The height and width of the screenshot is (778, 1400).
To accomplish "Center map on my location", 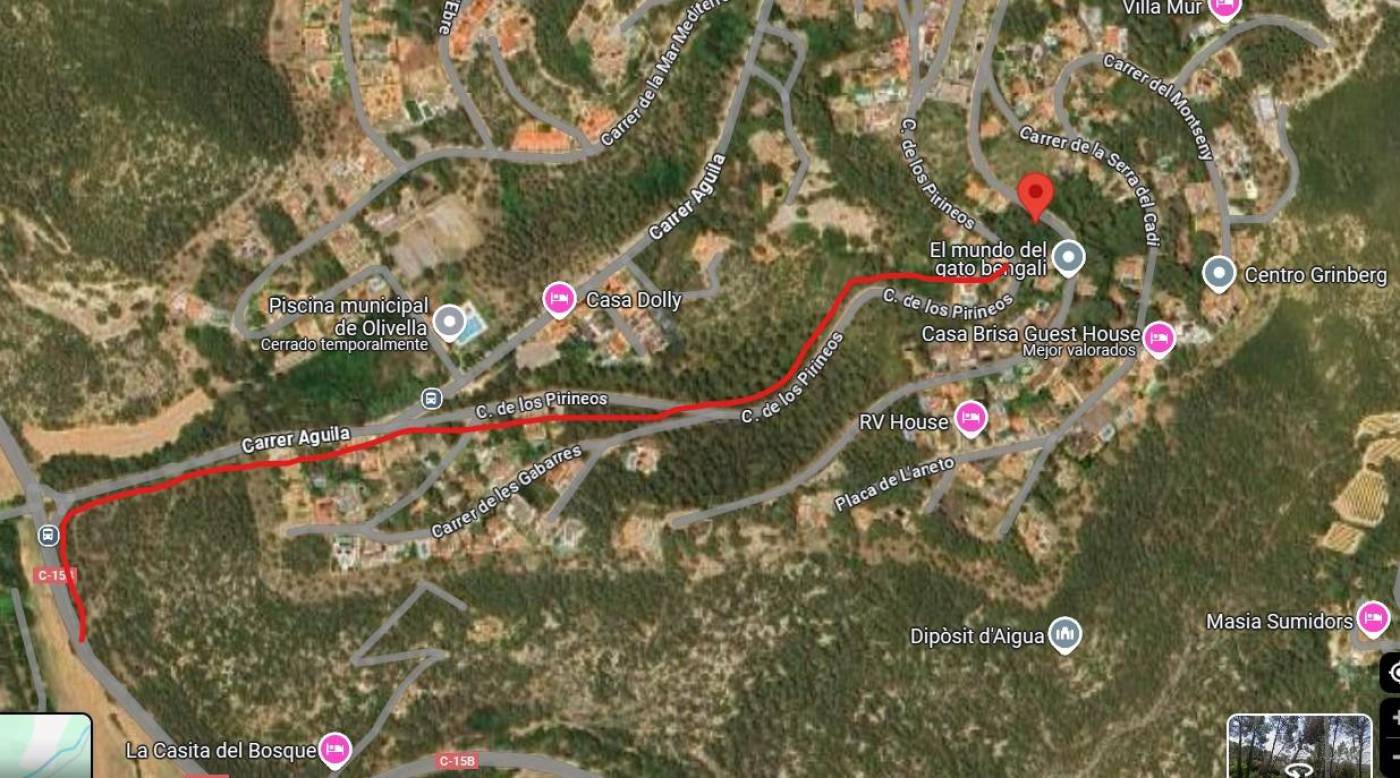I will point(1391,671).
